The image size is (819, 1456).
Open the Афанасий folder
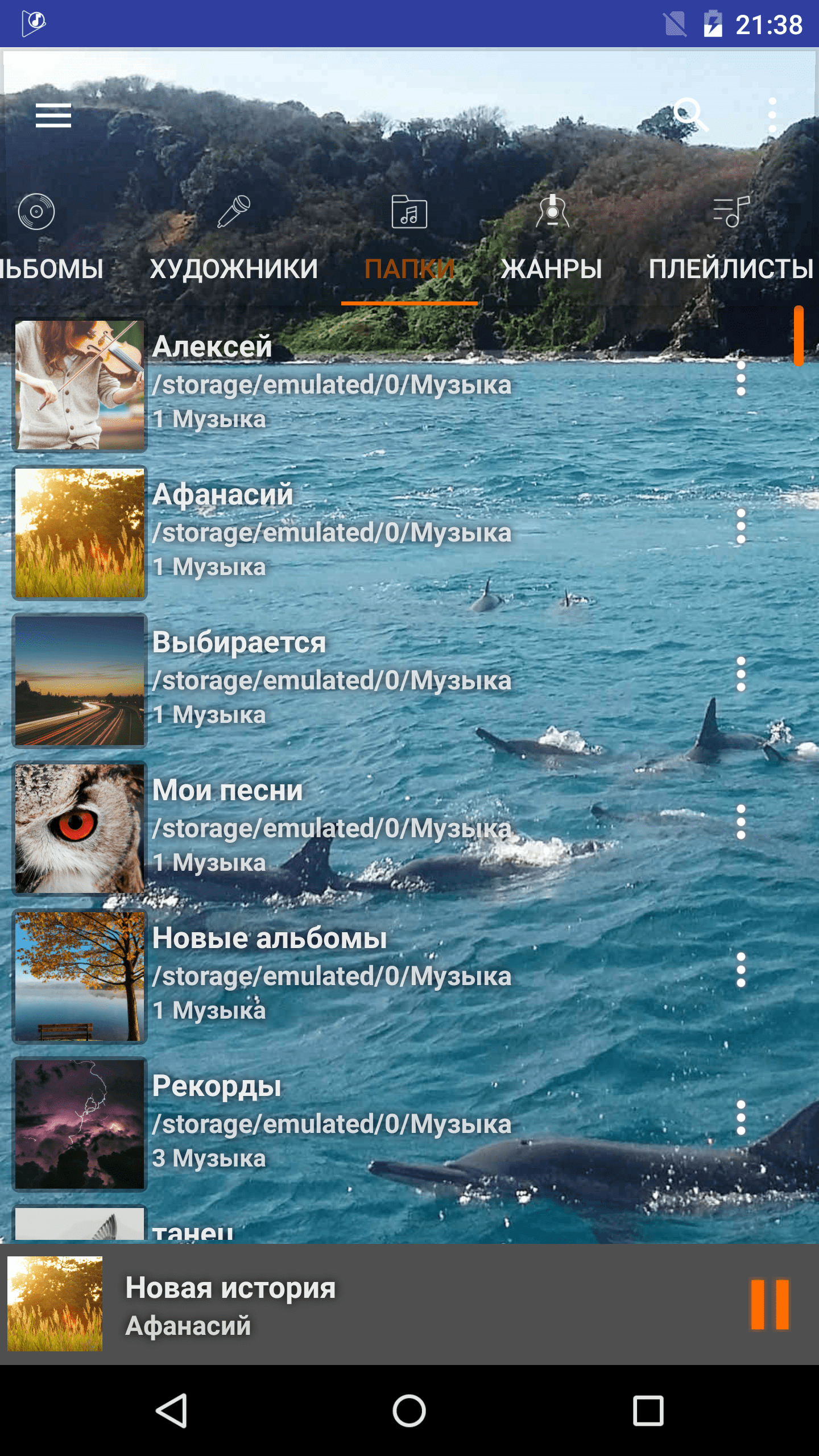pyautogui.click(x=364, y=532)
